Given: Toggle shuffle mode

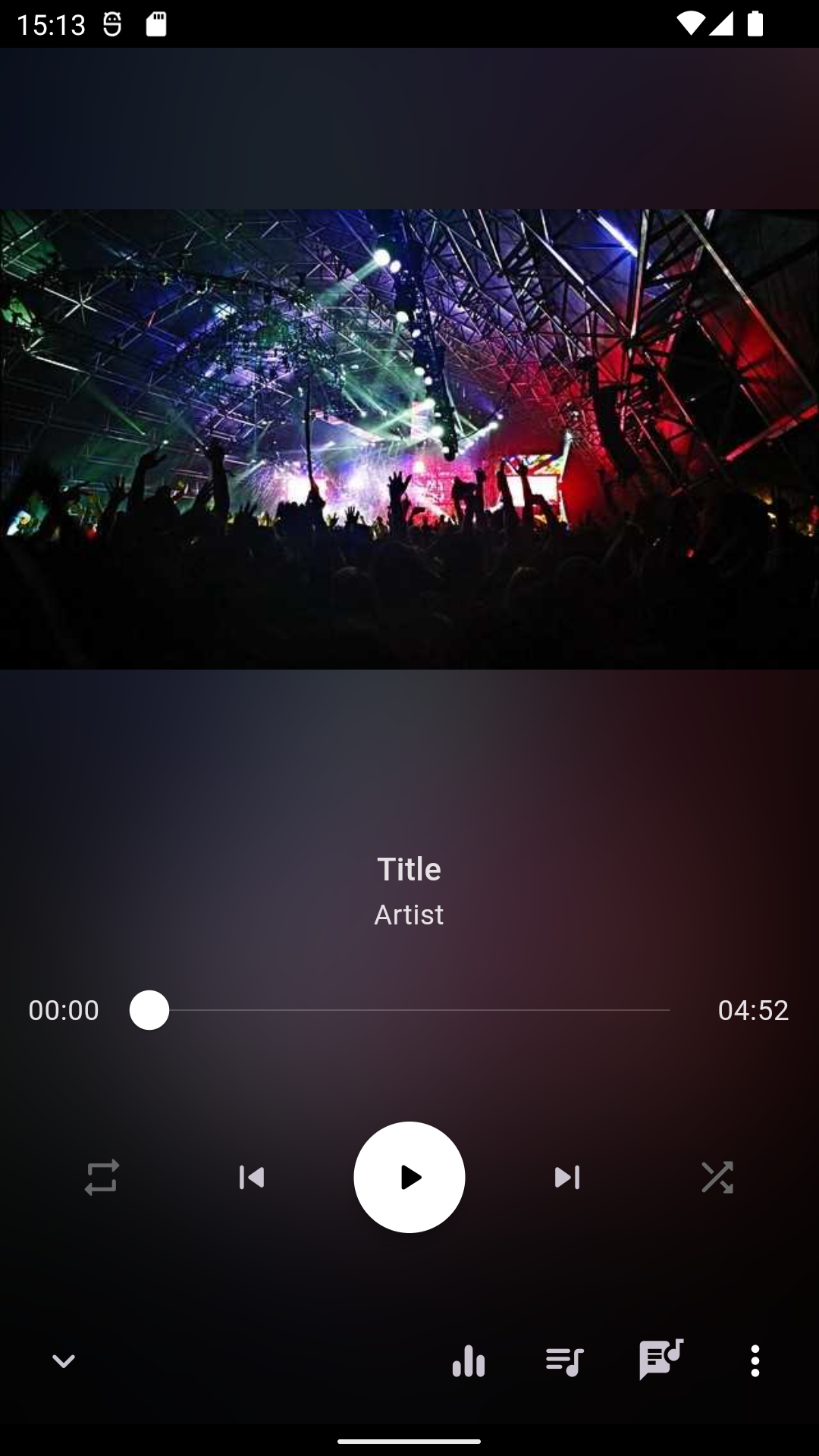Looking at the screenshot, I should pyautogui.click(x=717, y=1177).
